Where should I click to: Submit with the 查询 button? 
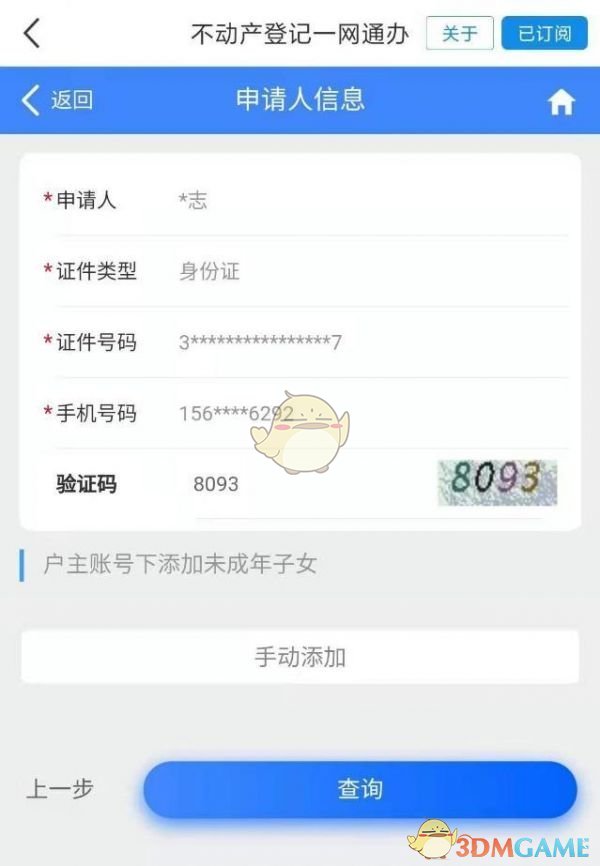360,789
